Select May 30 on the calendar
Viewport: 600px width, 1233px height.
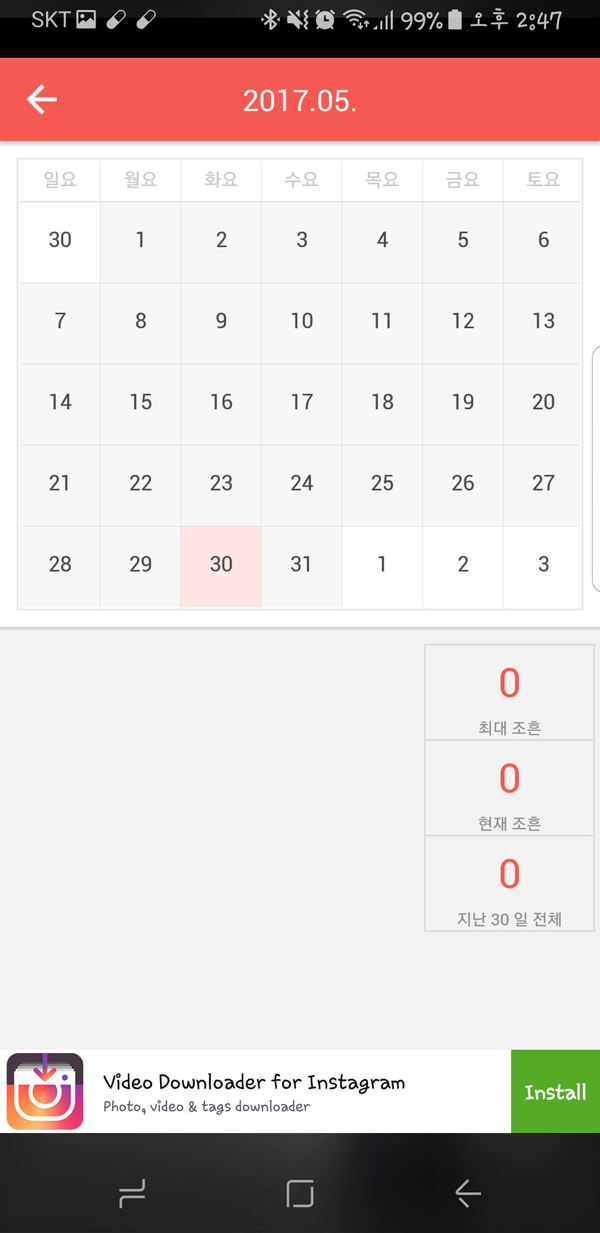pos(221,565)
